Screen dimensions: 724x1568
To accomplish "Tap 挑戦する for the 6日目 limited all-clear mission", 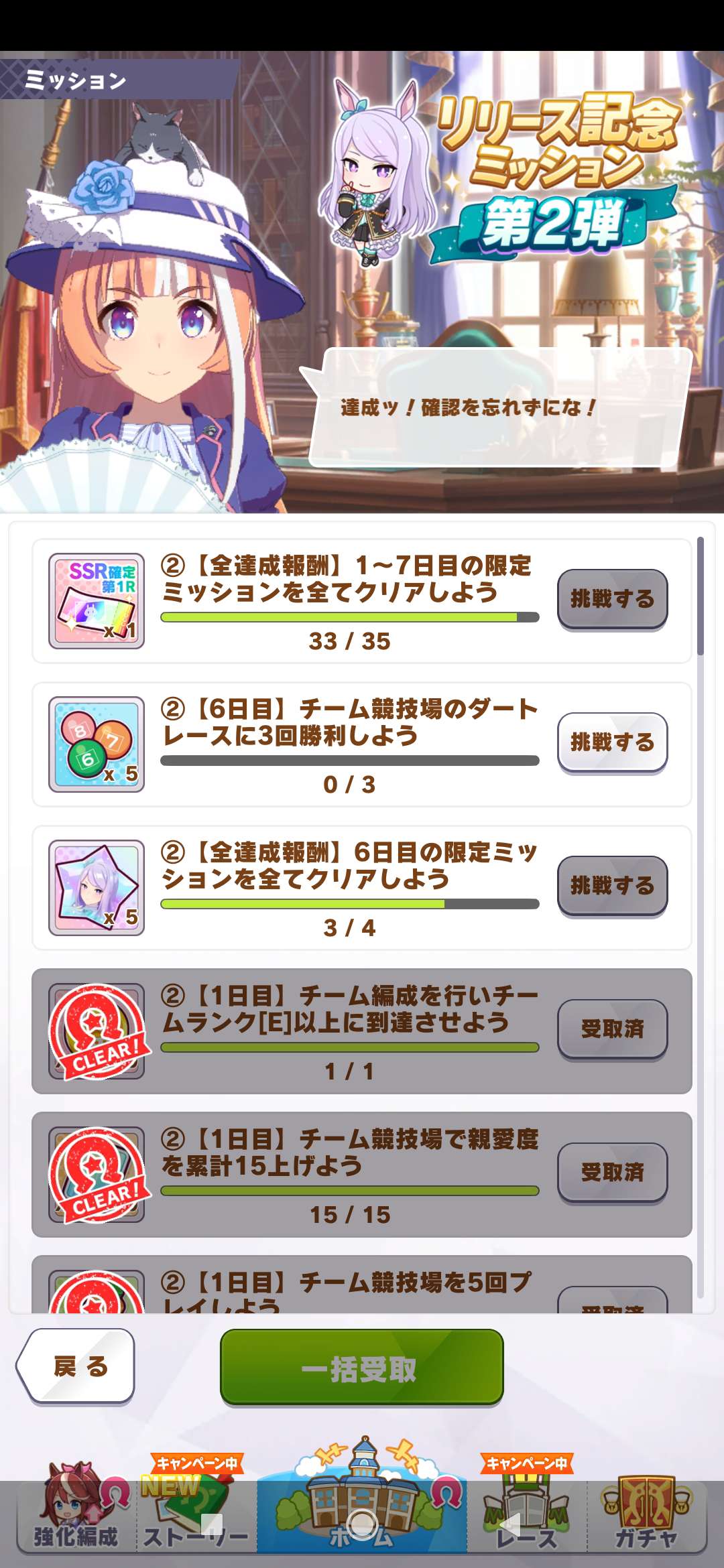I will click(612, 885).
